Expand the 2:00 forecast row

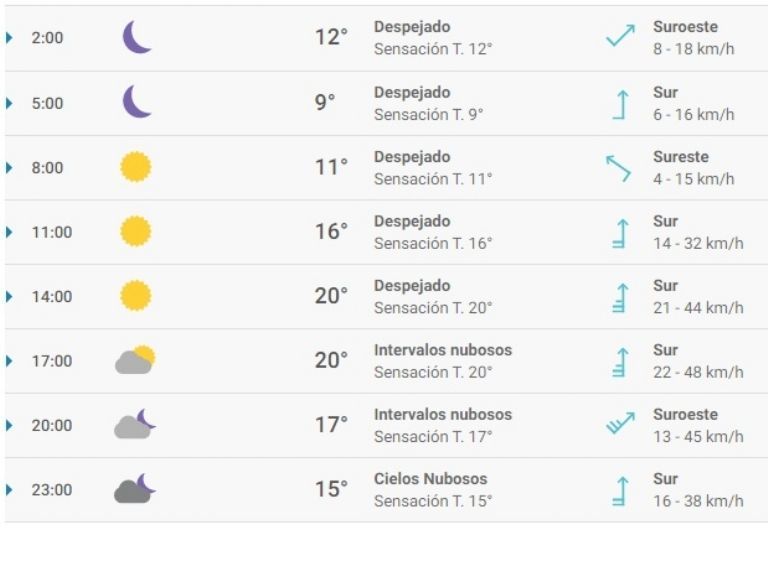pyautogui.click(x=10, y=39)
